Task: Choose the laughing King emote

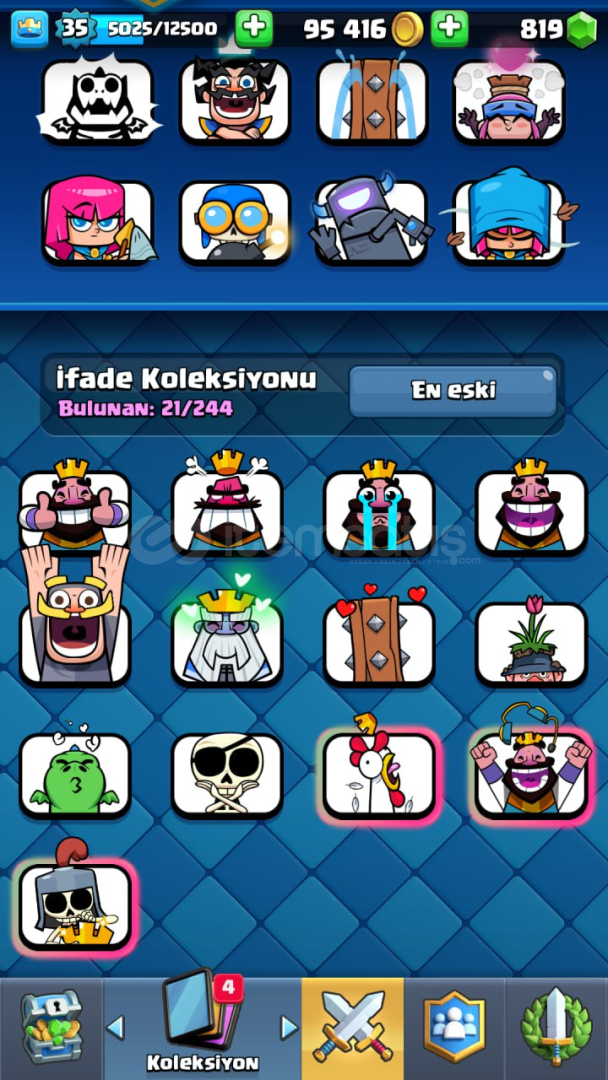Action: point(531,508)
